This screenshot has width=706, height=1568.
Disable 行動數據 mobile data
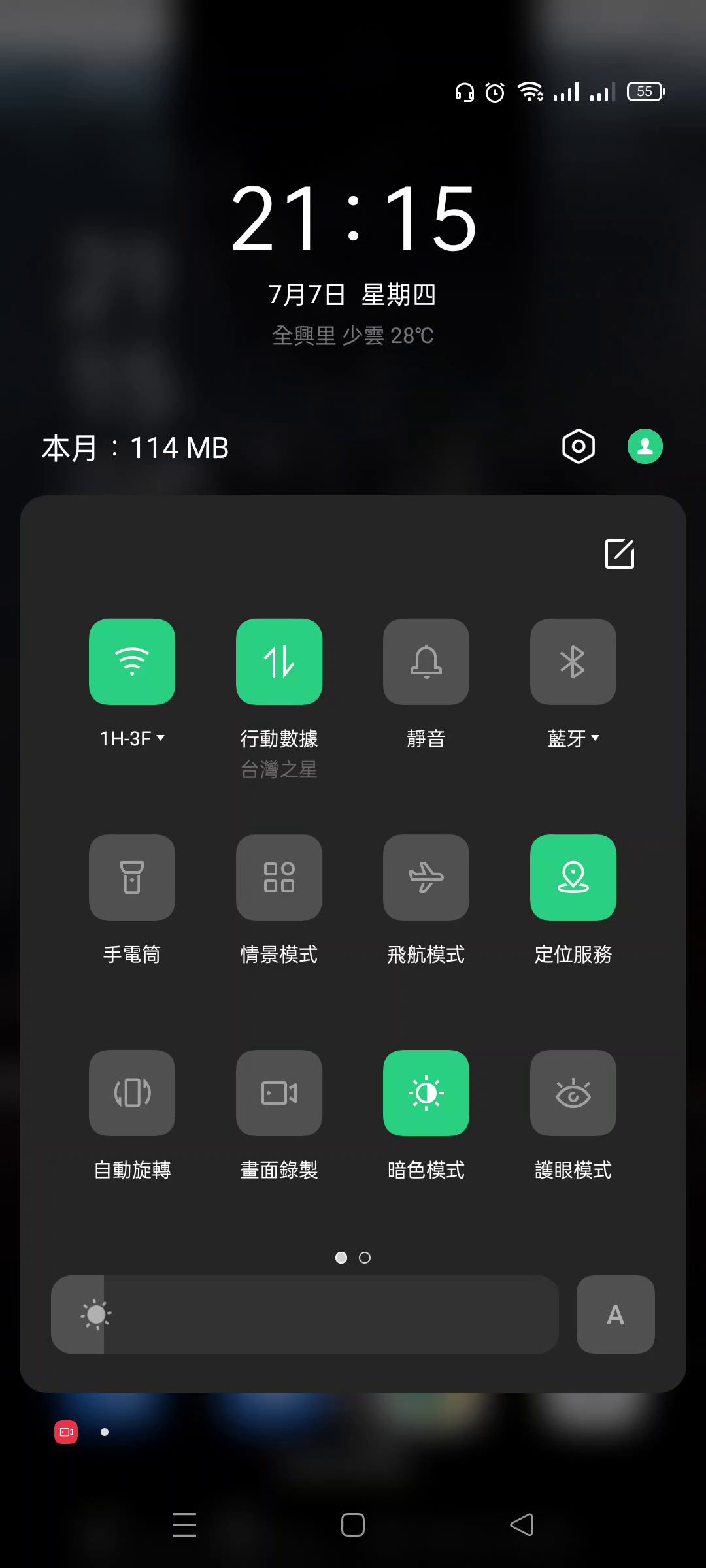(x=279, y=661)
